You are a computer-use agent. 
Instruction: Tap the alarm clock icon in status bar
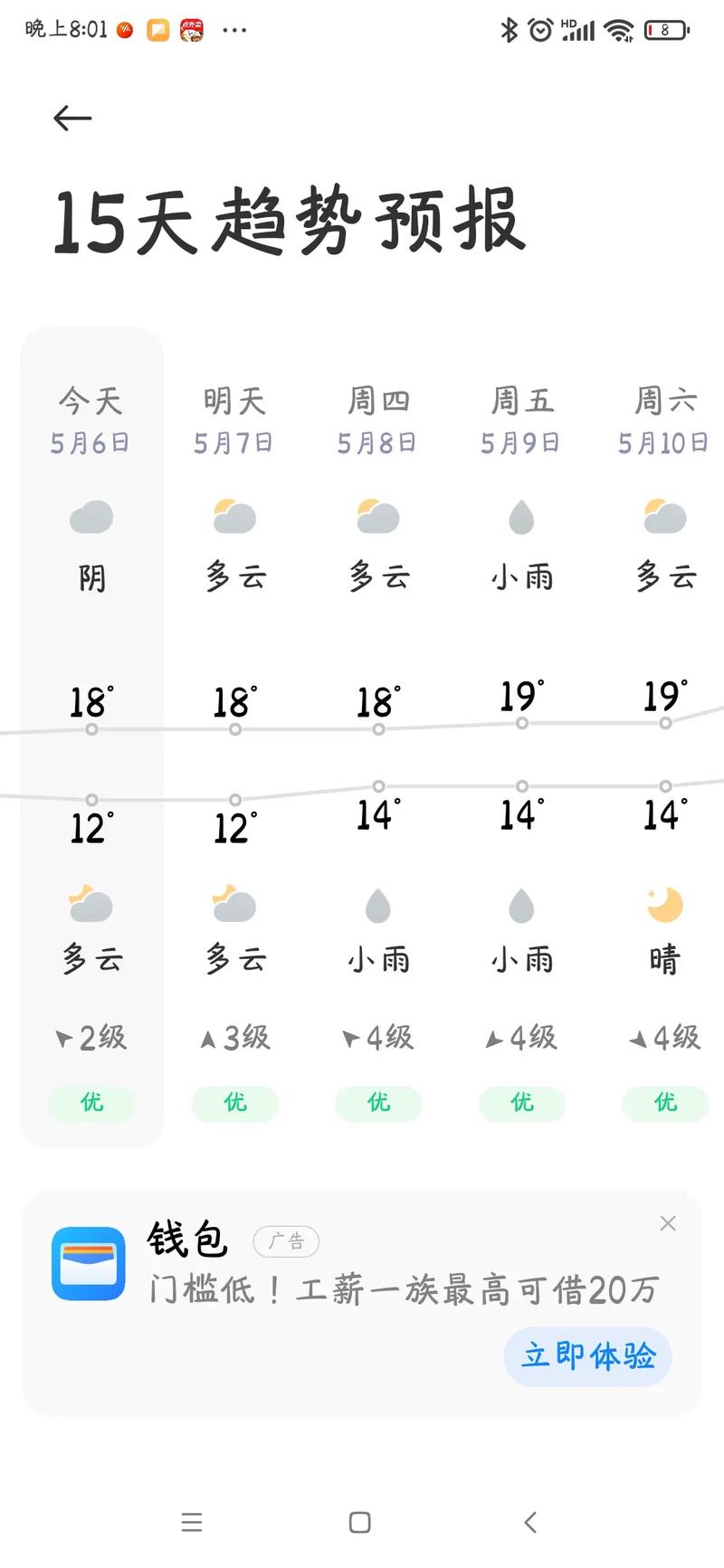(x=540, y=29)
